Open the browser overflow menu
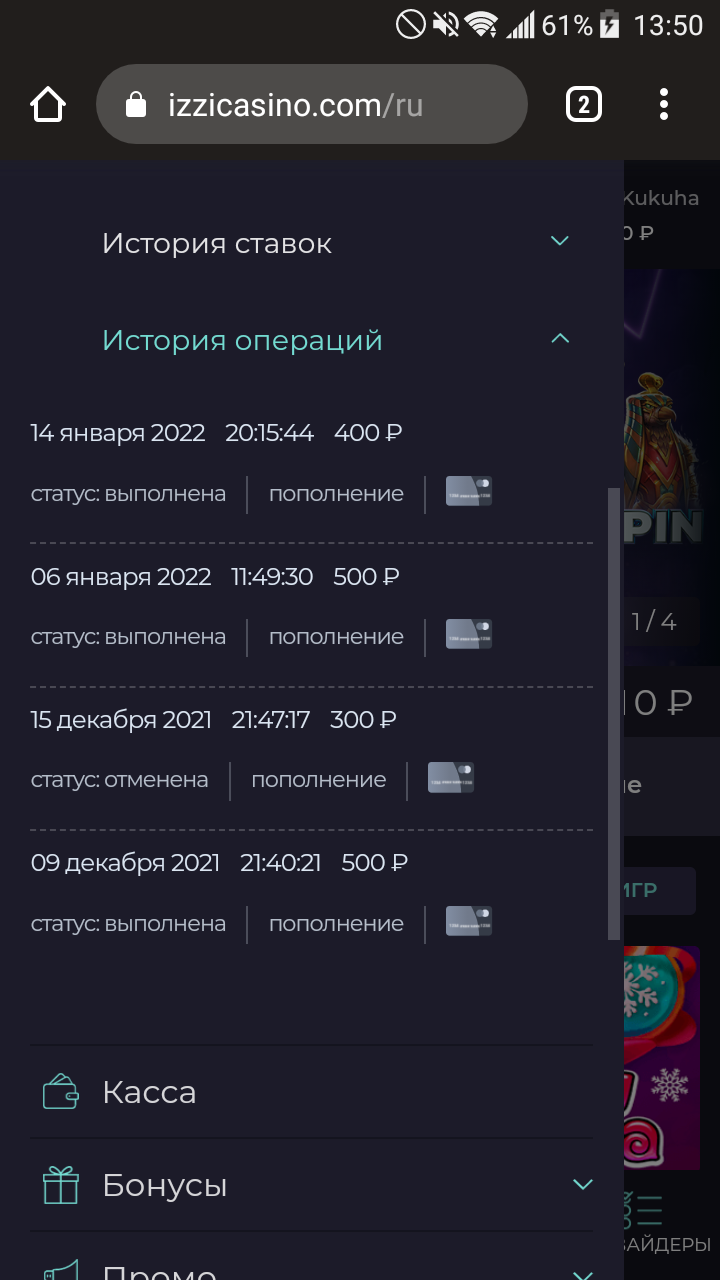Viewport: 720px width, 1280px height. [664, 104]
